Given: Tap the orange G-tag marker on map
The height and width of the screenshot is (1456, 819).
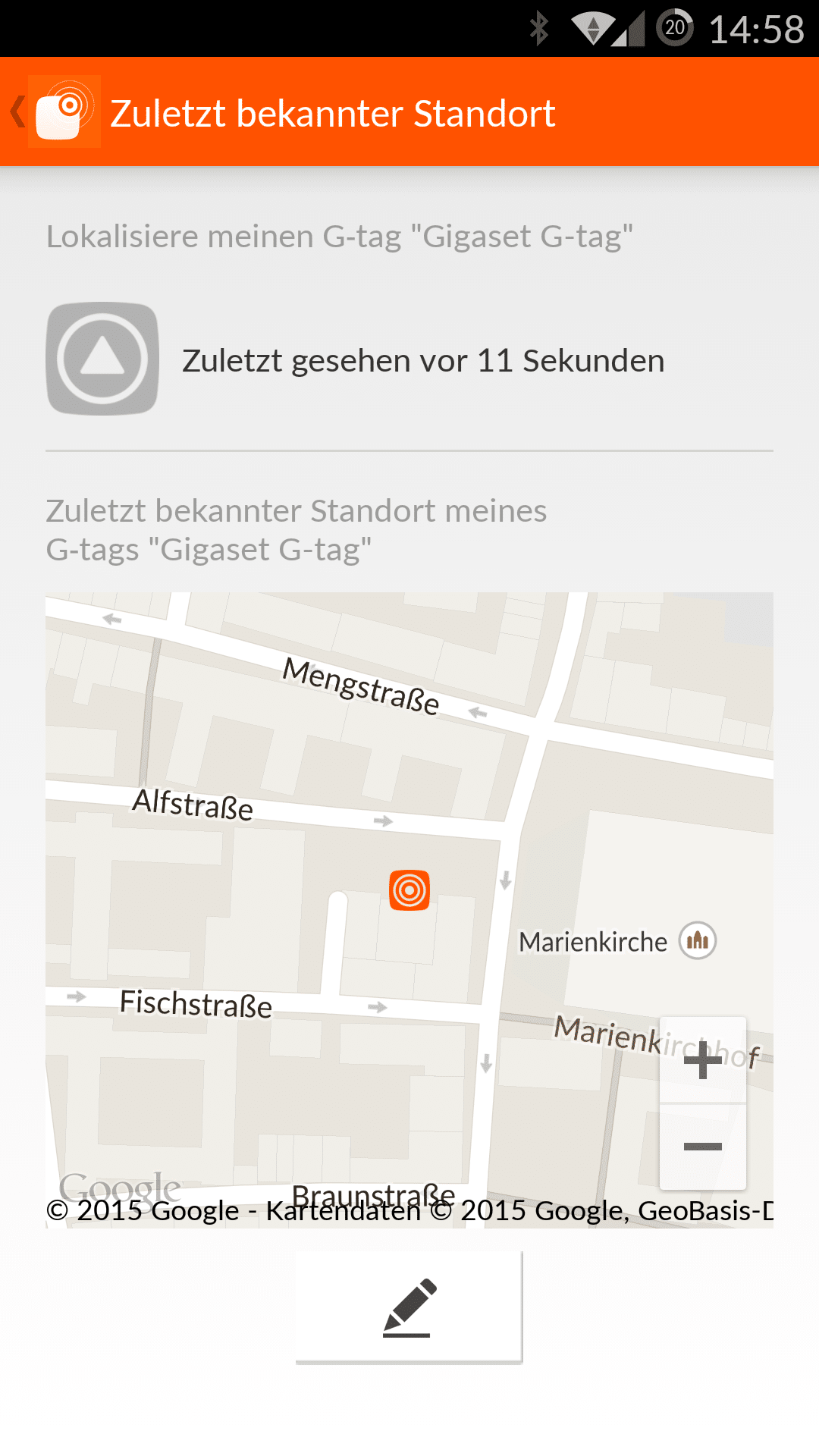Looking at the screenshot, I should [x=409, y=890].
